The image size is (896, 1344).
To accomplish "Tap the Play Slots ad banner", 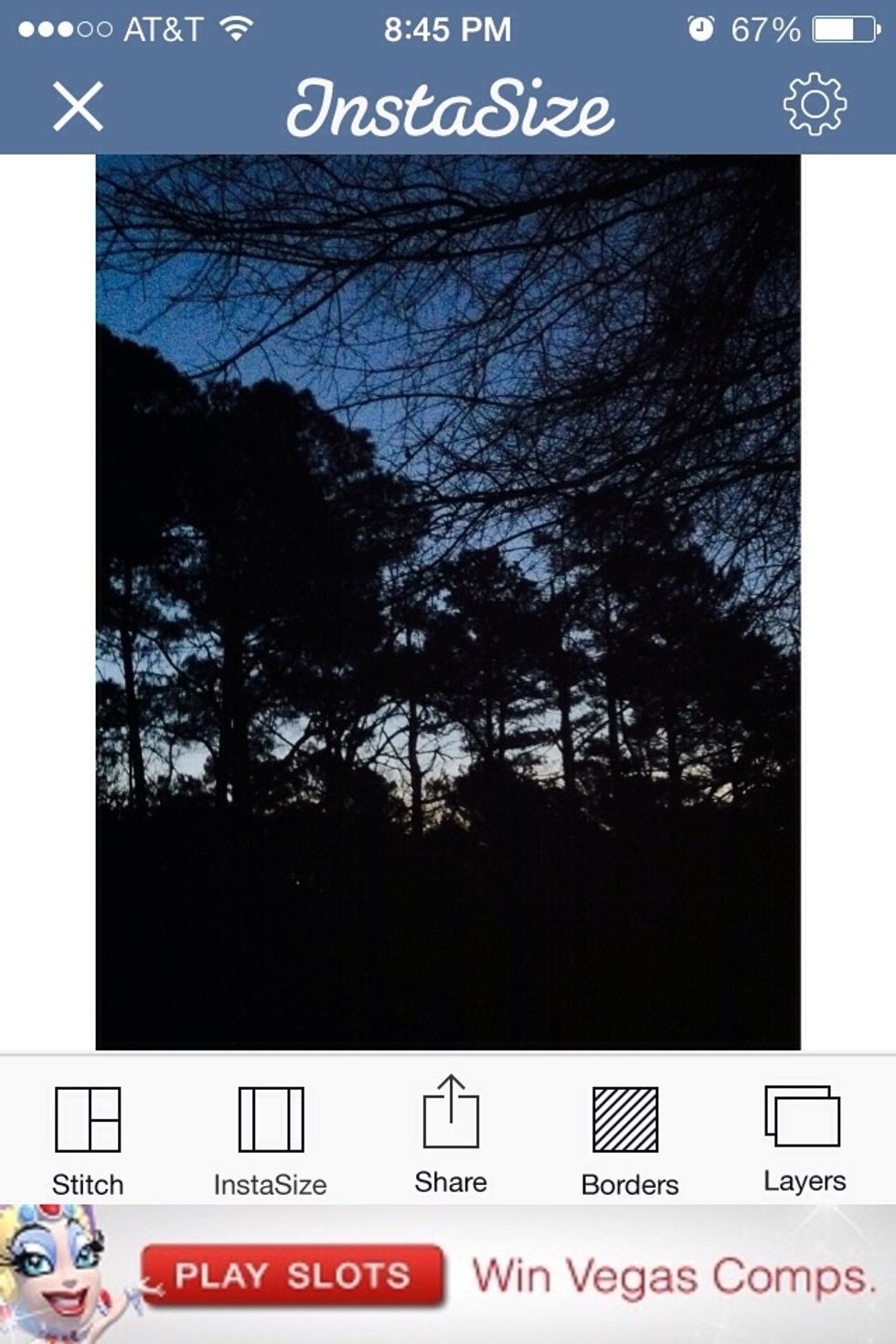I will click(448, 1275).
